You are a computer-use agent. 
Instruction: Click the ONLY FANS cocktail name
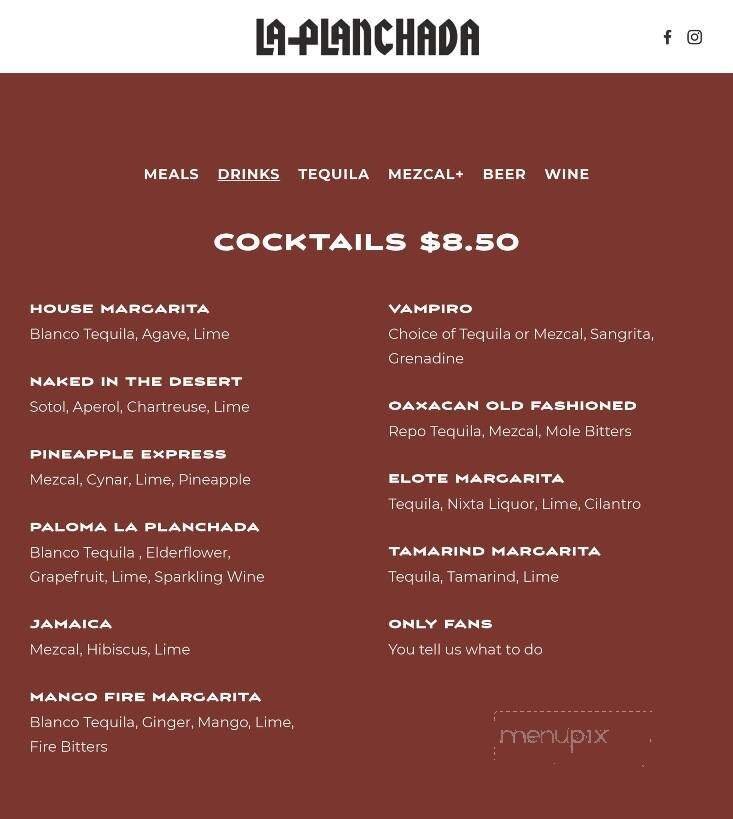(440, 624)
